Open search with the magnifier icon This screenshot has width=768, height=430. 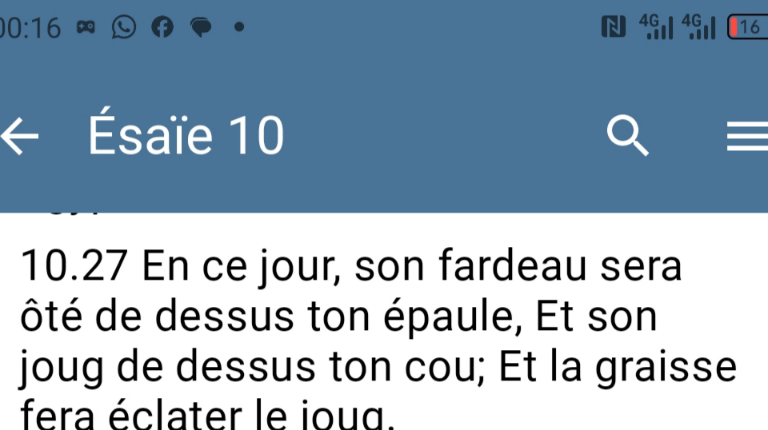click(x=628, y=136)
